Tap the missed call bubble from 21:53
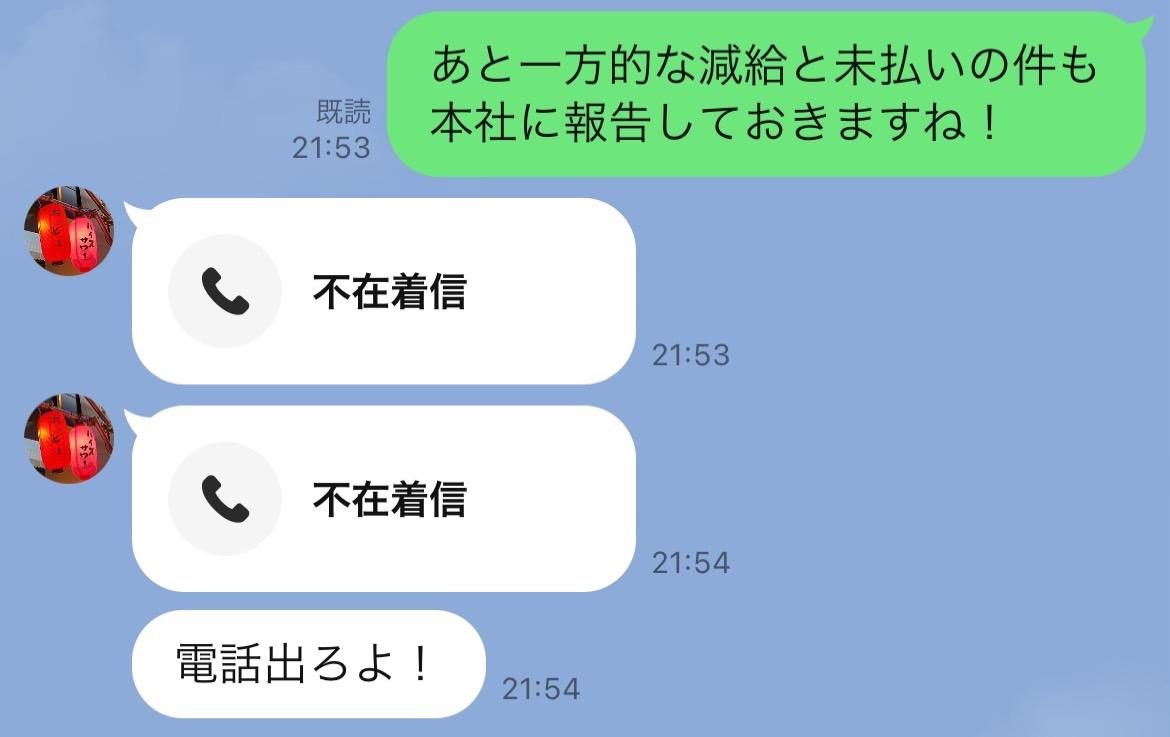Viewport: 1170px width, 737px height. pyautogui.click(x=384, y=291)
